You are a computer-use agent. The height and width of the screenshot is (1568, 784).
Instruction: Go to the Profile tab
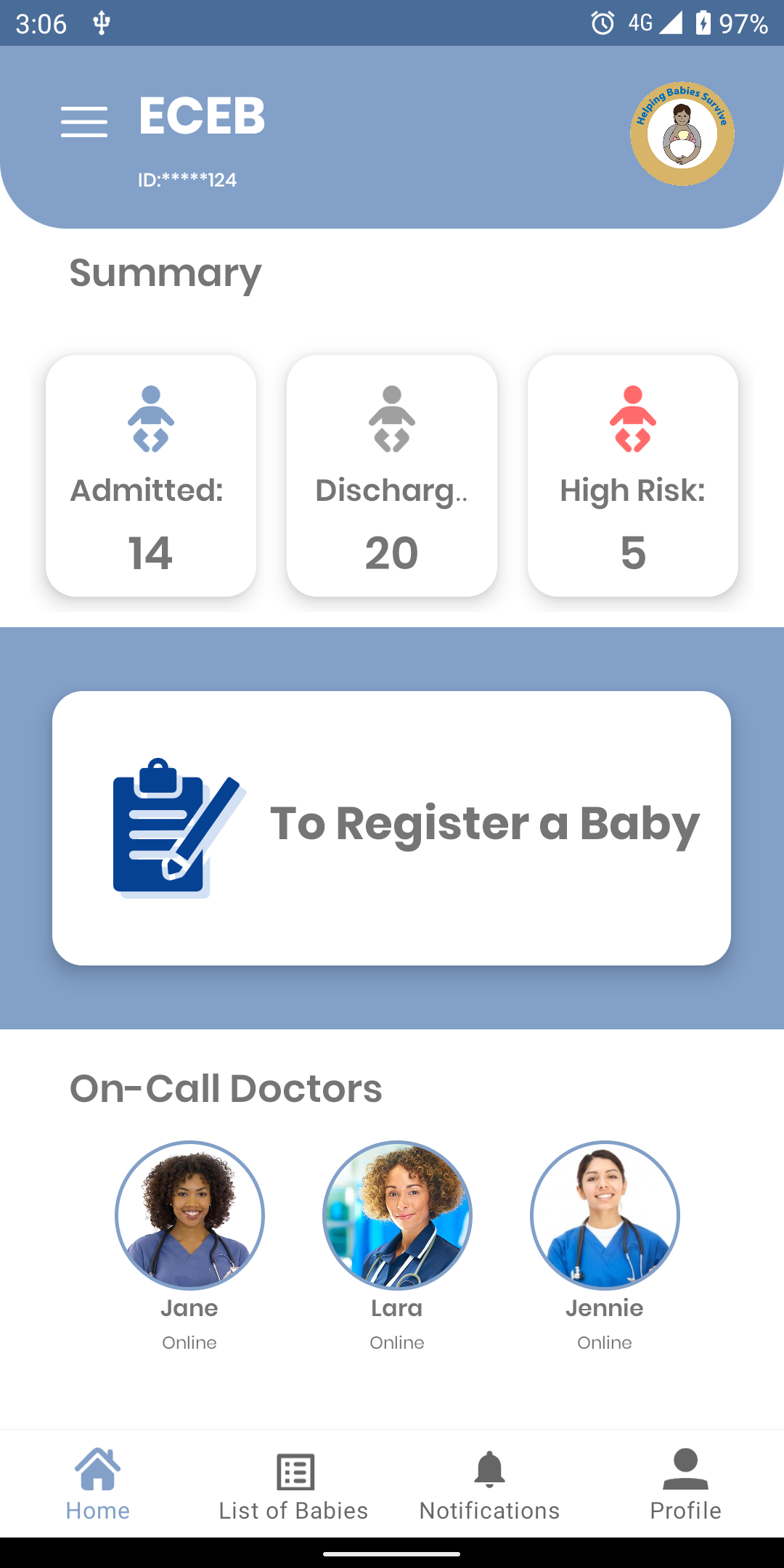click(x=685, y=1485)
